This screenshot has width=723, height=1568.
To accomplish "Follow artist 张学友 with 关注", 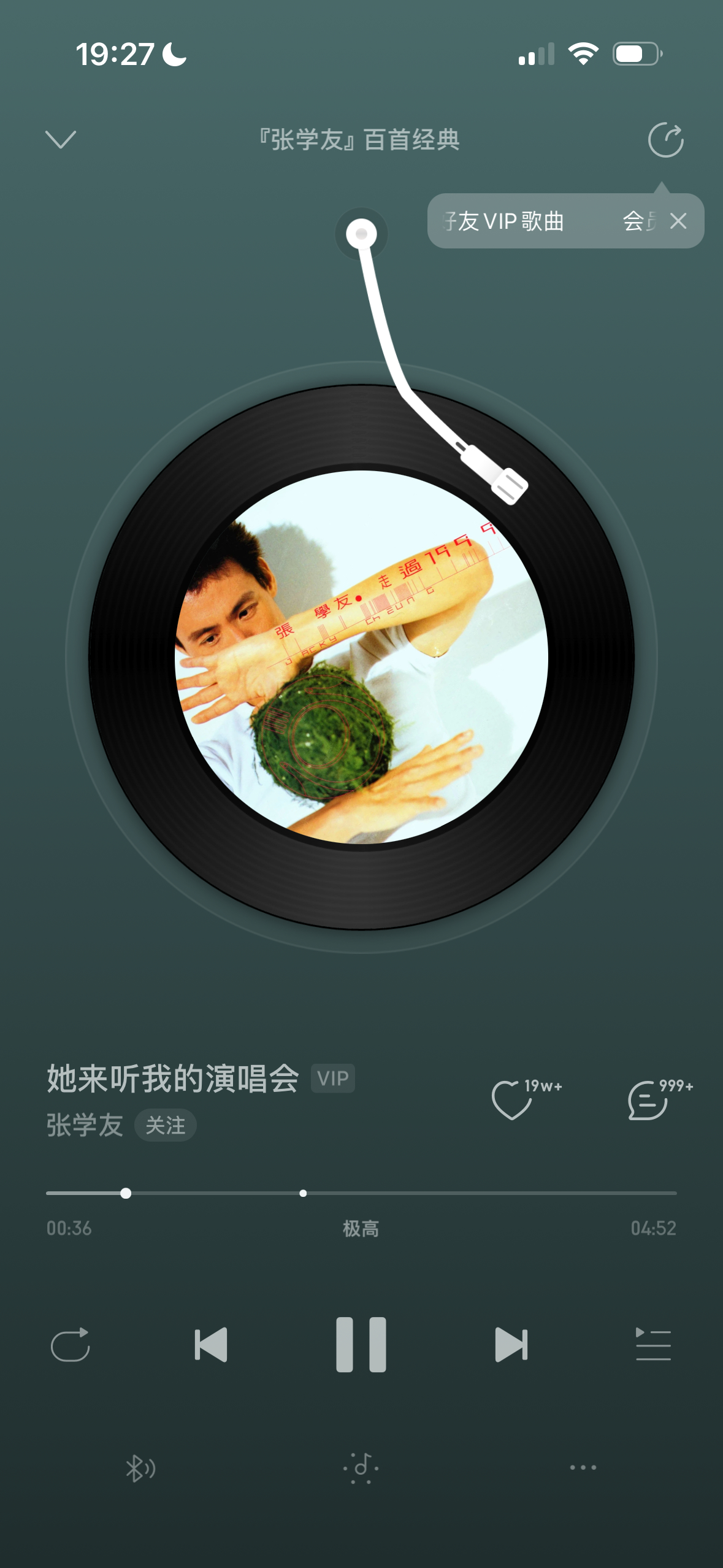I will (165, 1125).
